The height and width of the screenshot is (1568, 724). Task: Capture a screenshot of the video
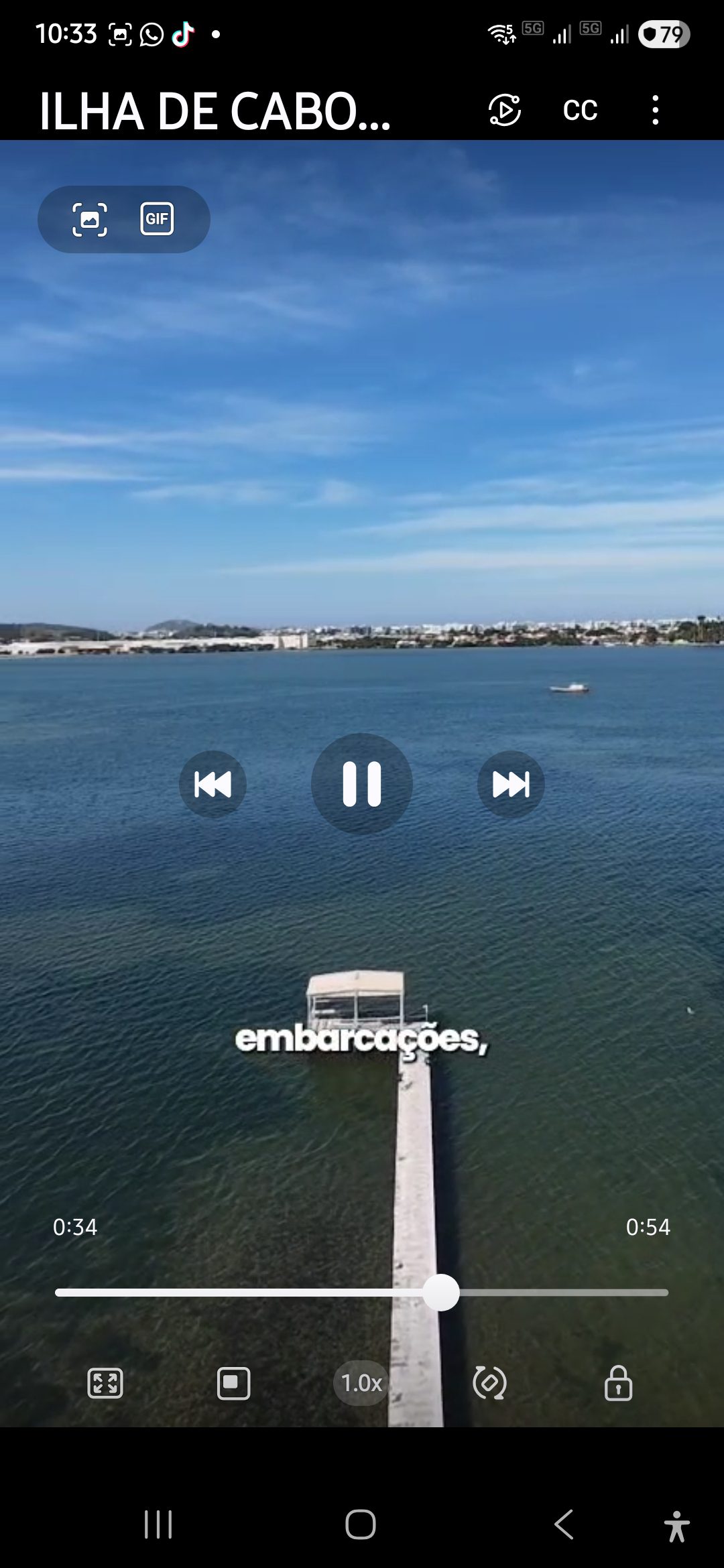(90, 219)
